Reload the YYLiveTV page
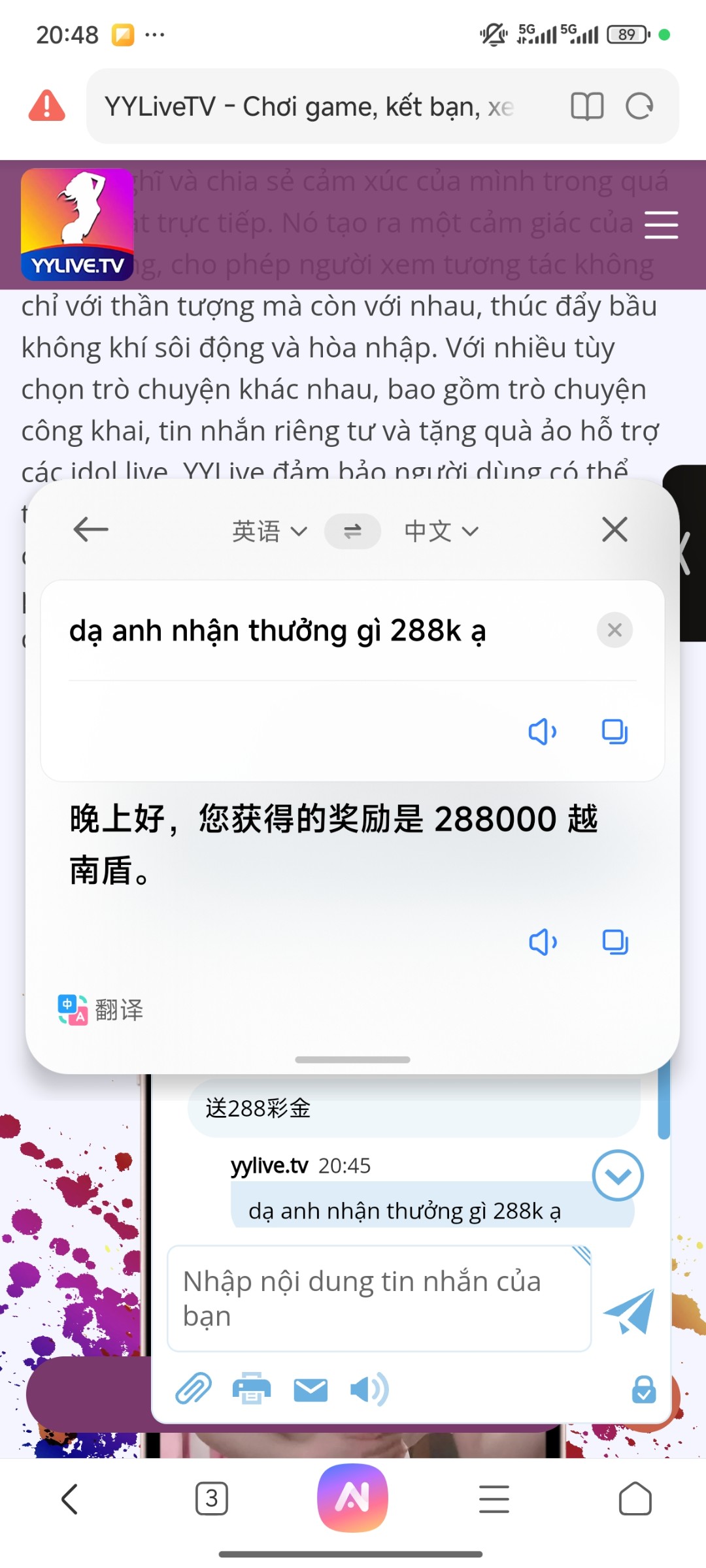The height and width of the screenshot is (1568, 706). (639, 106)
